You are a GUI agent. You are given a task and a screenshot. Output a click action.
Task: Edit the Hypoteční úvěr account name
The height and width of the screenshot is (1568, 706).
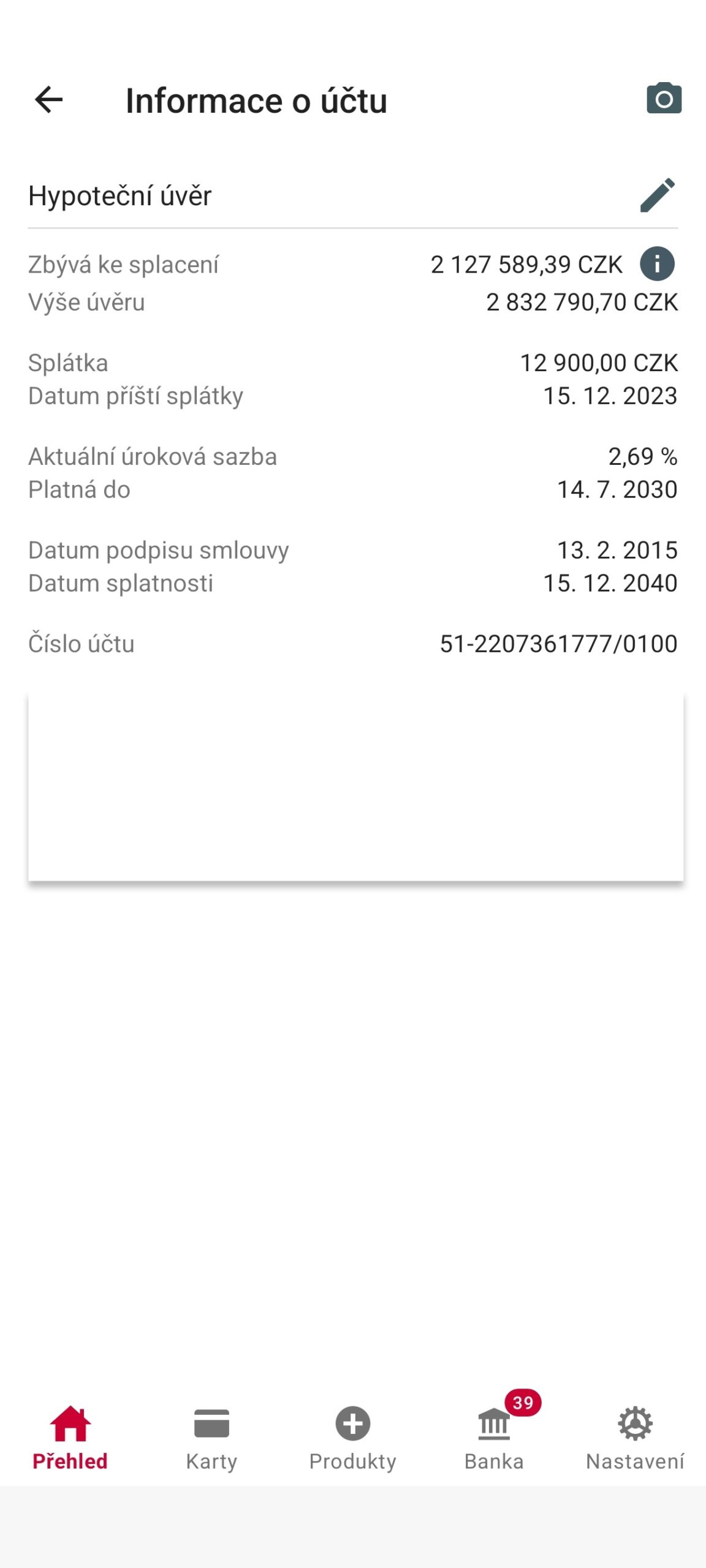658,195
